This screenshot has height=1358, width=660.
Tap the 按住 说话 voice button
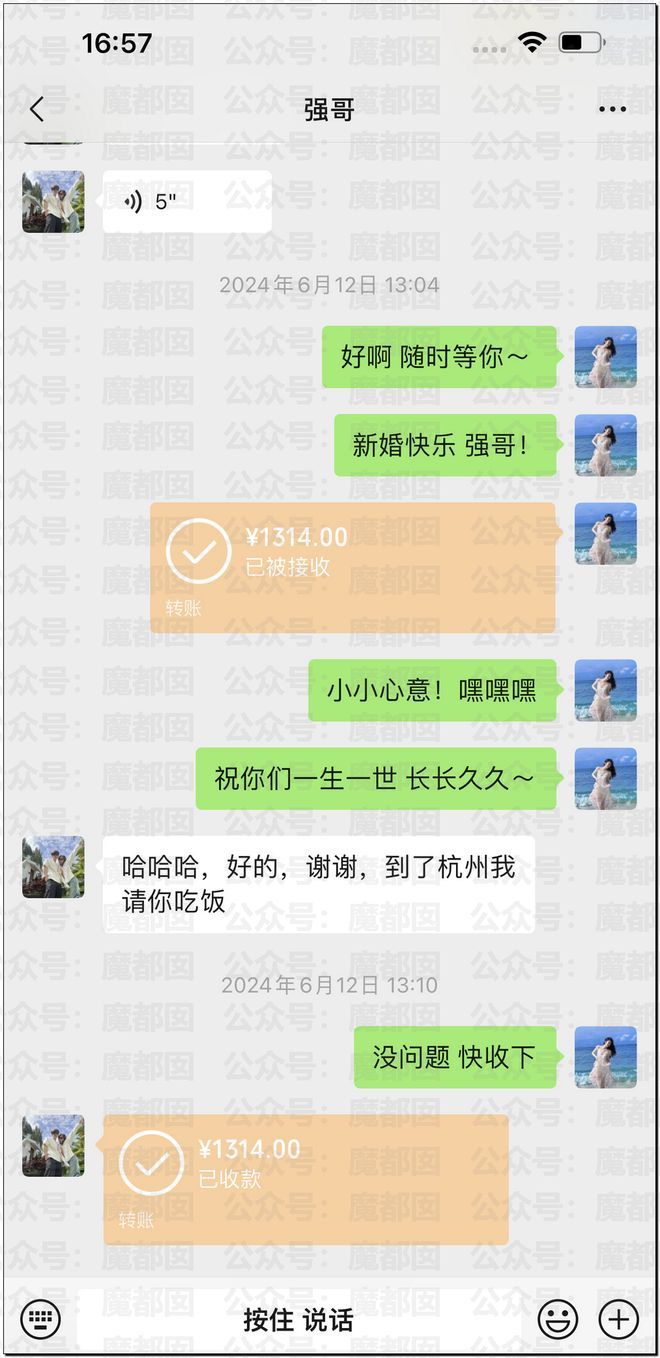pyautogui.click(x=298, y=1320)
